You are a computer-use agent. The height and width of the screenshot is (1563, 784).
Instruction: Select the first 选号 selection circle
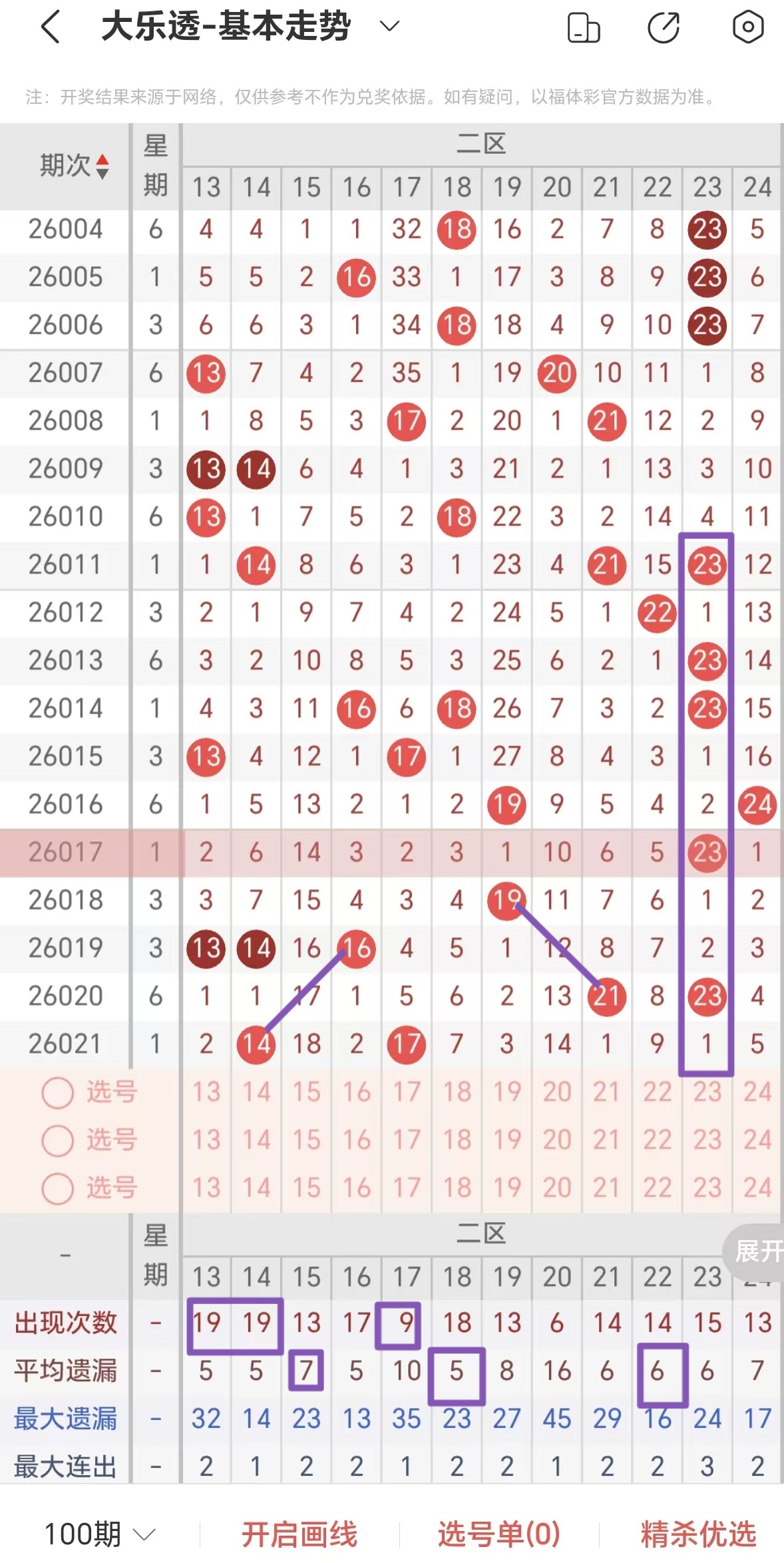[57, 1092]
